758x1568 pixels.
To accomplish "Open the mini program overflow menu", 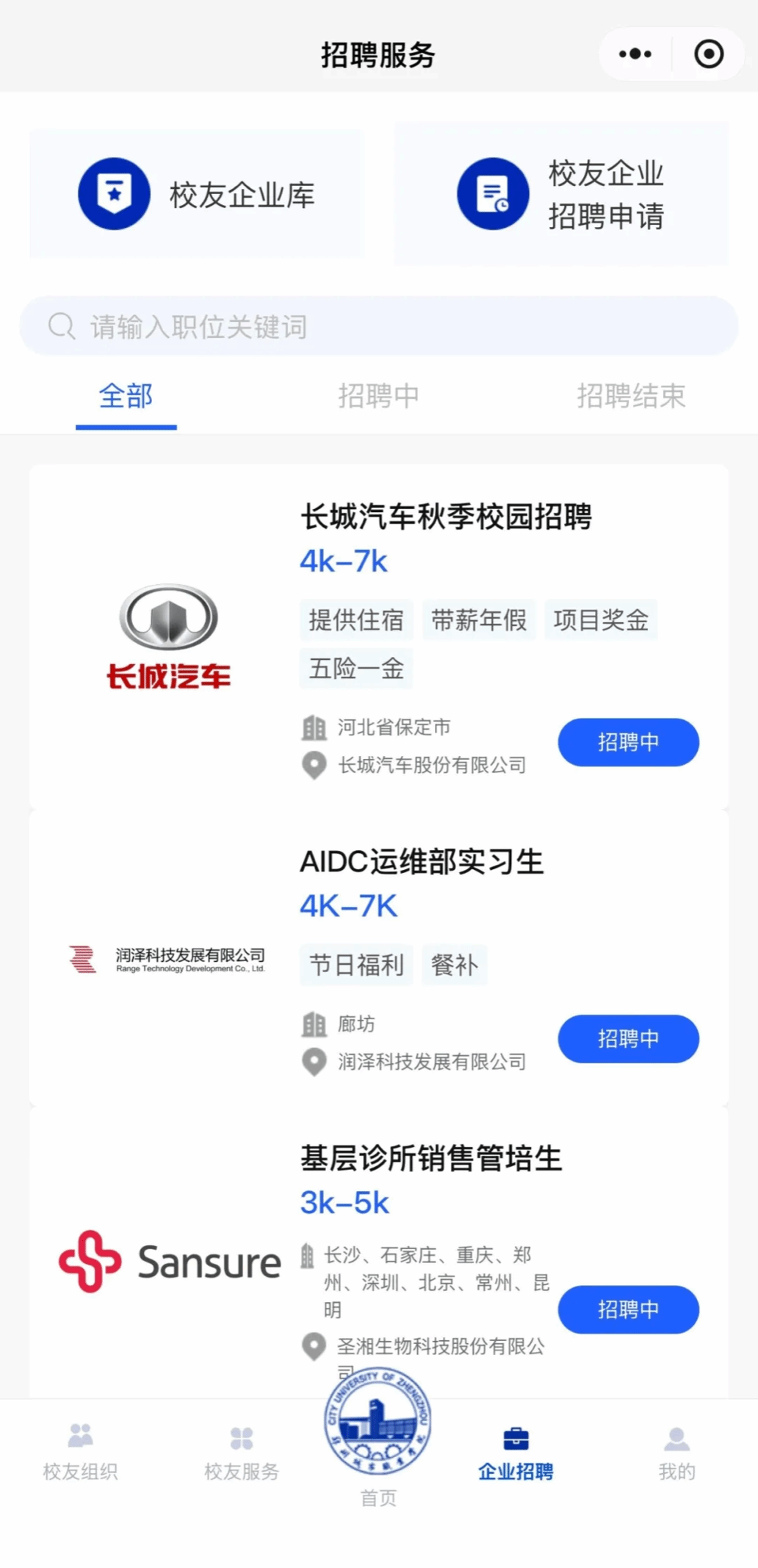I will pyautogui.click(x=635, y=54).
